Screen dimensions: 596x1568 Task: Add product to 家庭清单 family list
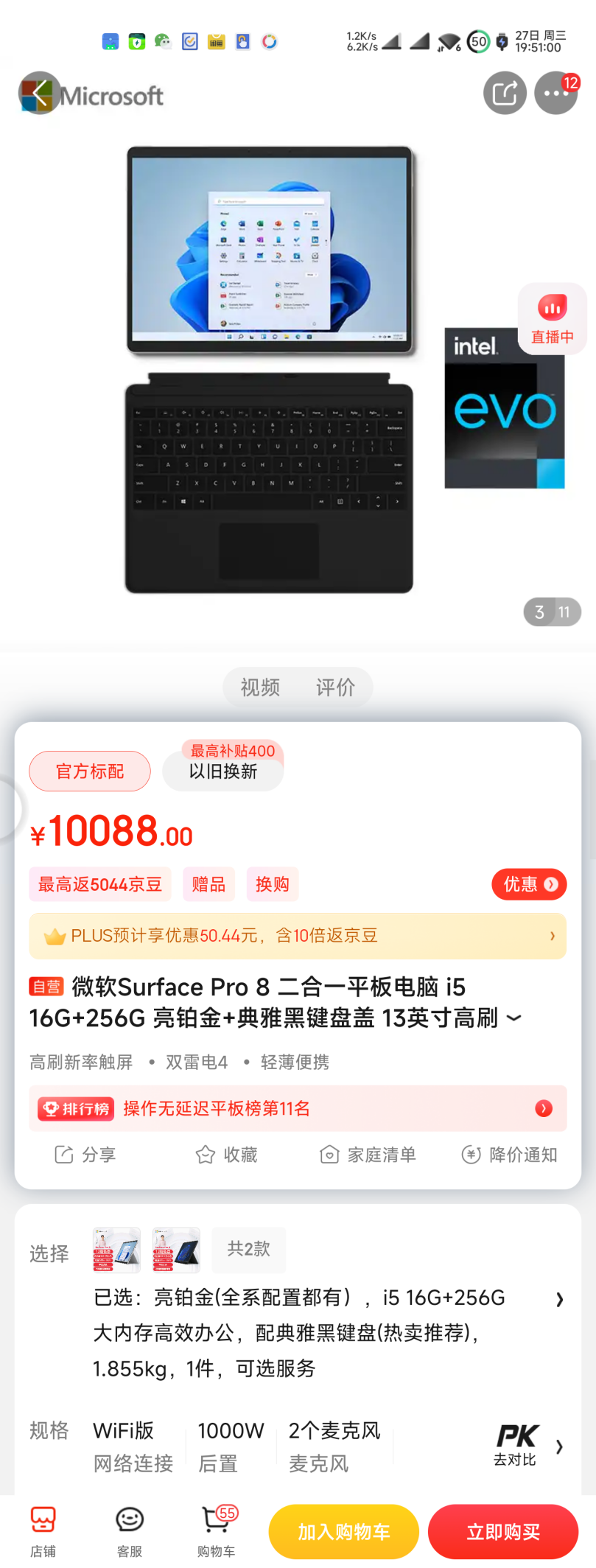368,1154
